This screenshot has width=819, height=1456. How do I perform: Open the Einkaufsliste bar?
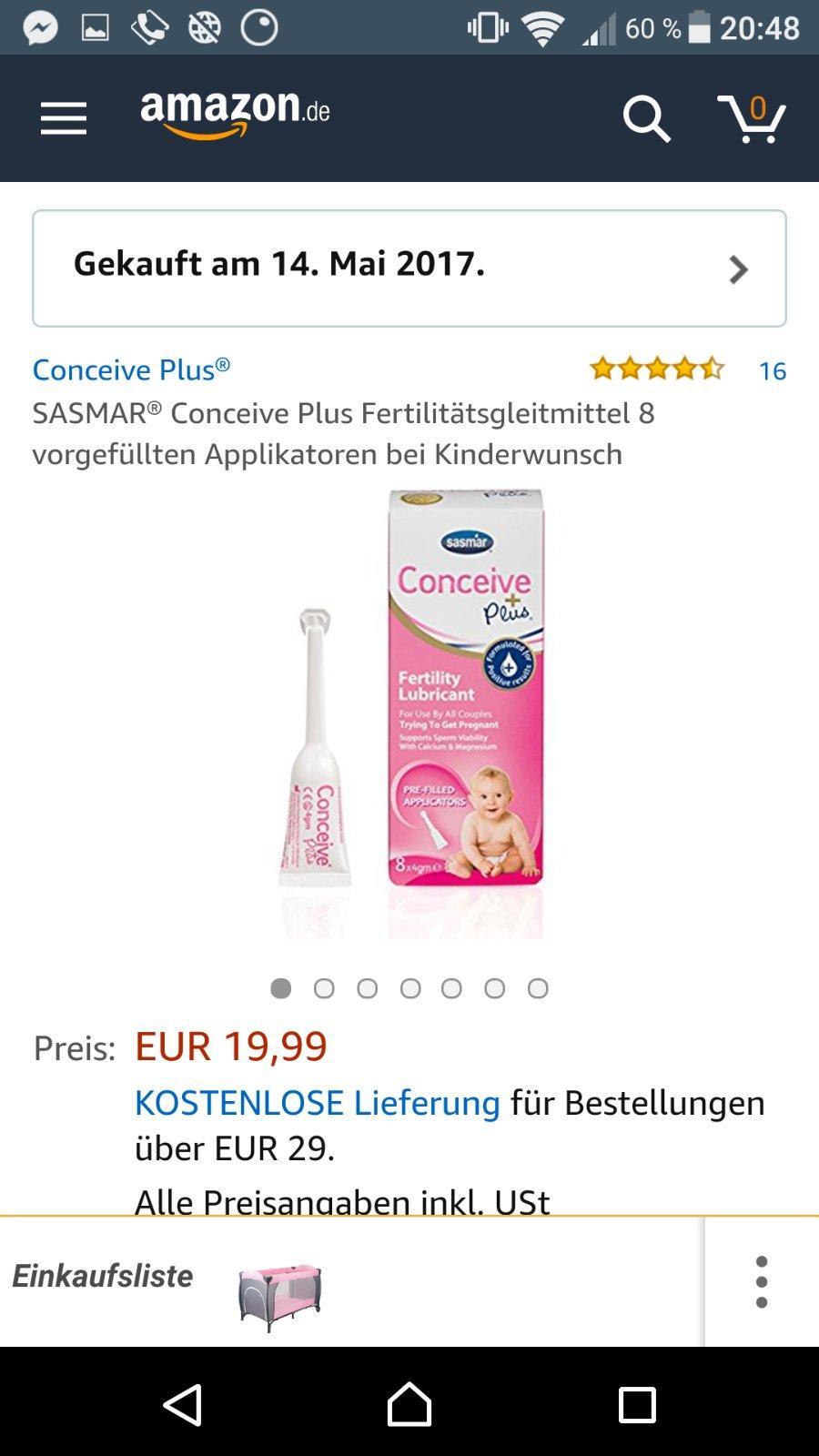[x=164, y=1278]
